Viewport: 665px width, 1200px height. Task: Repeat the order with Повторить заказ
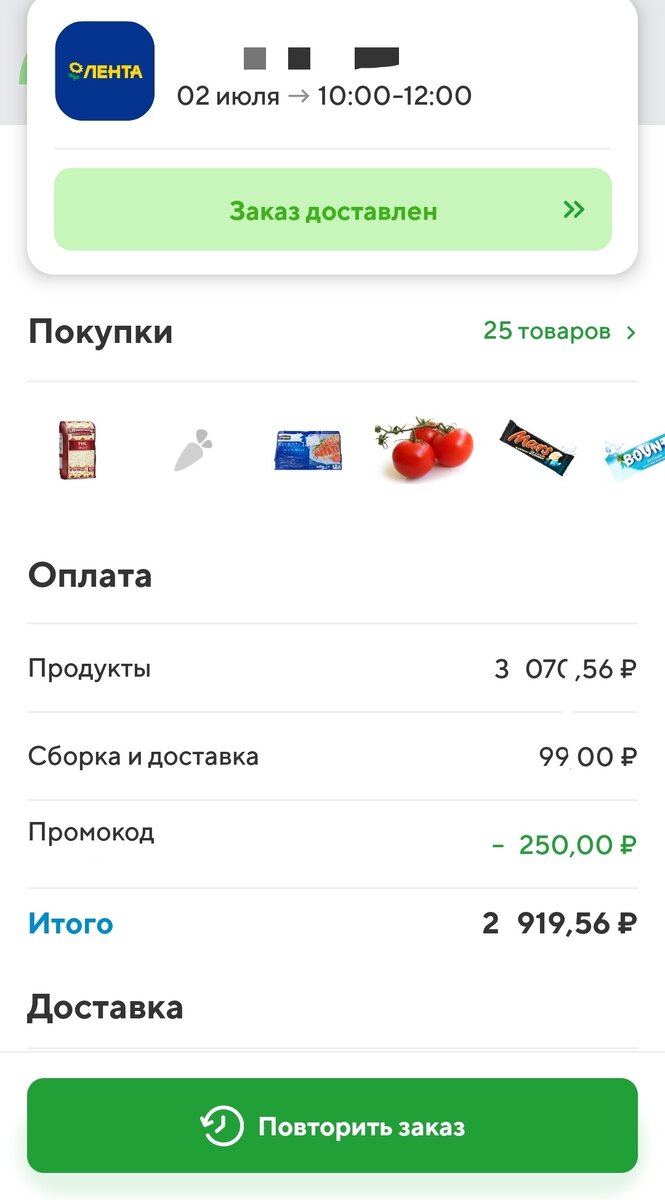(x=332, y=1126)
